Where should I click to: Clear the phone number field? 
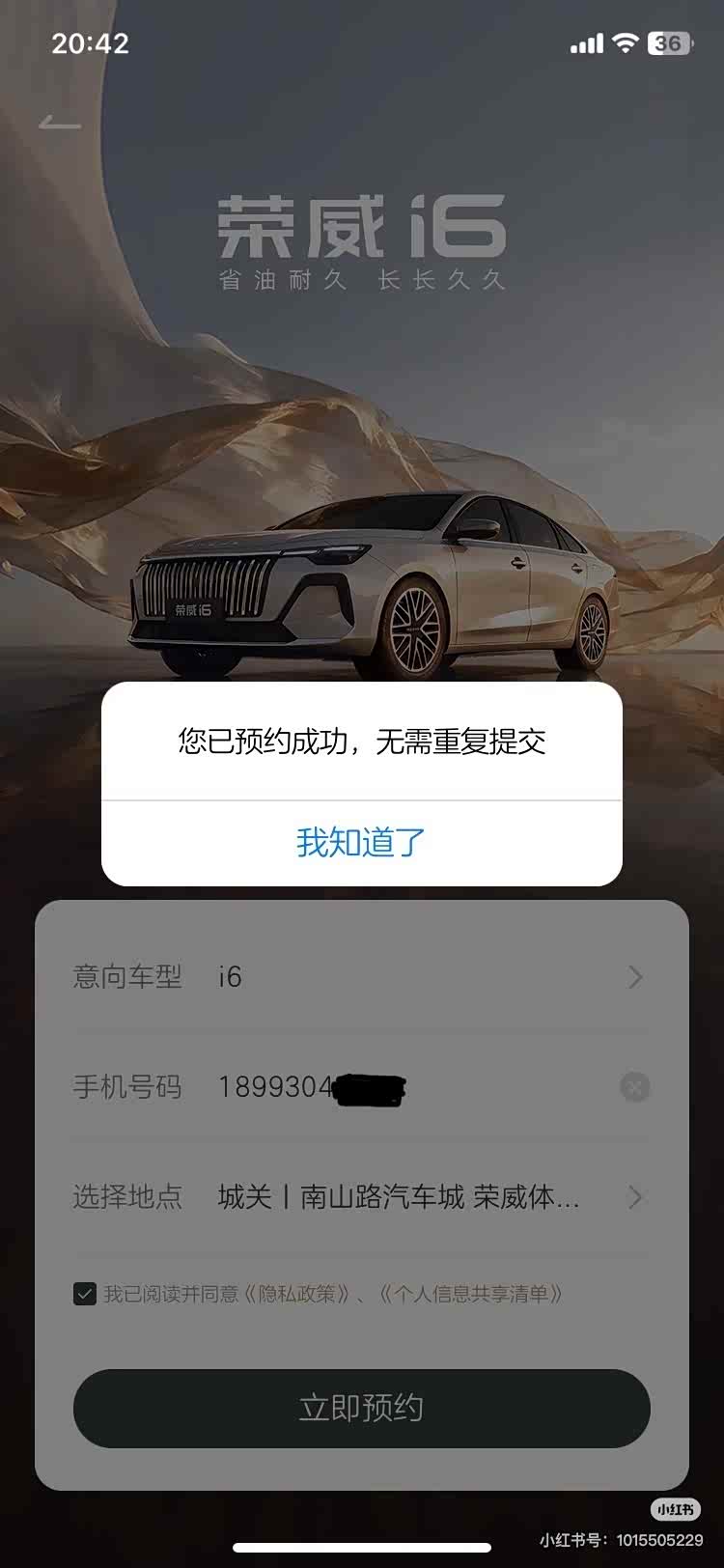tap(634, 1087)
